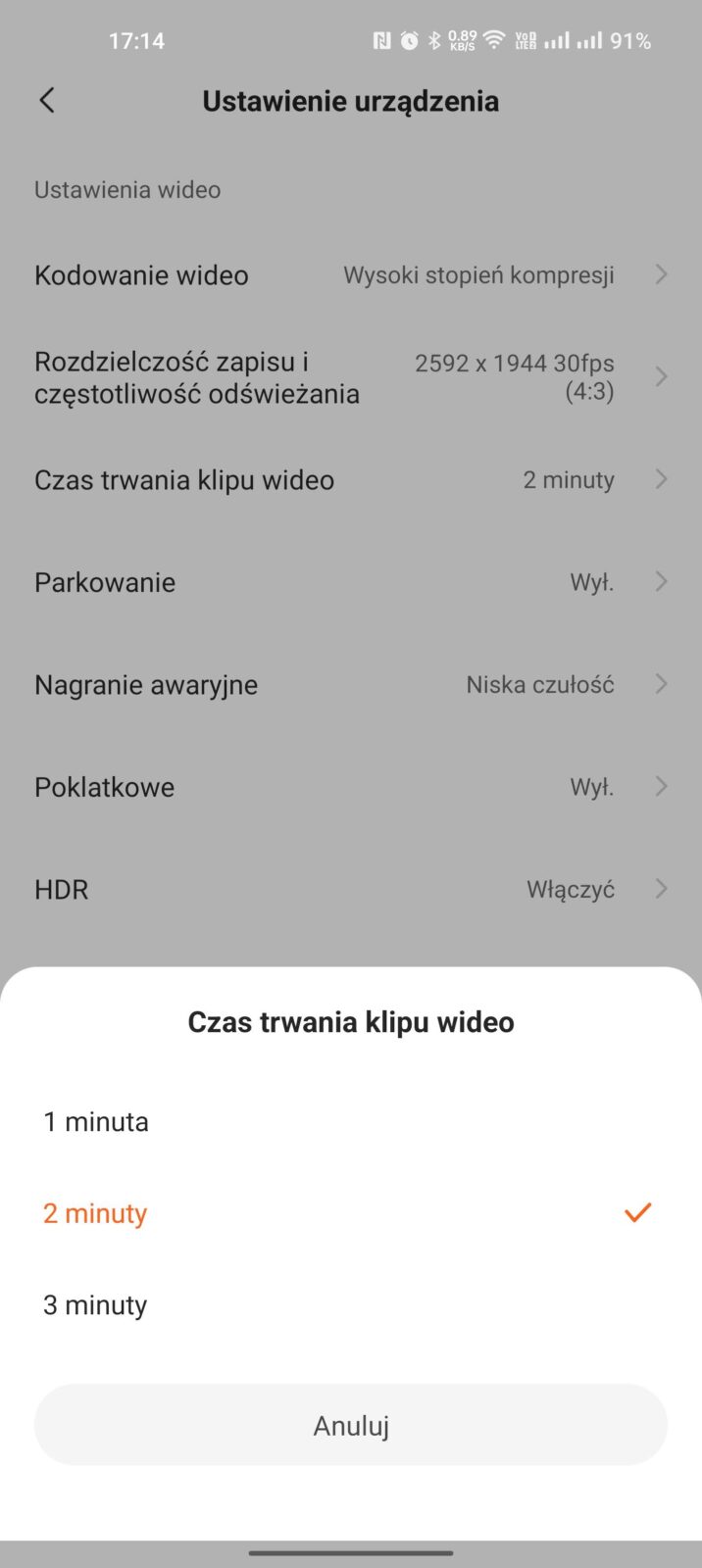Choose the 2 minuty duration

click(95, 1213)
